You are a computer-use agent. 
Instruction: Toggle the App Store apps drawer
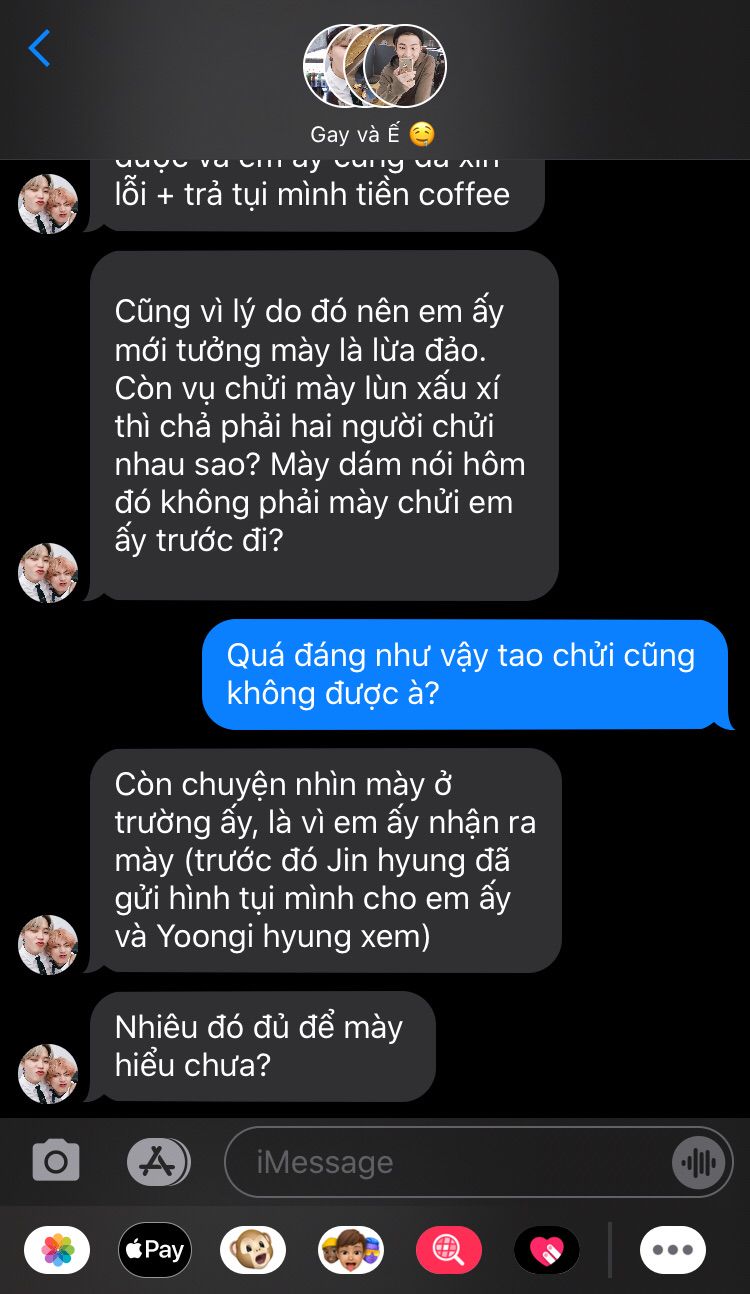(x=158, y=1161)
